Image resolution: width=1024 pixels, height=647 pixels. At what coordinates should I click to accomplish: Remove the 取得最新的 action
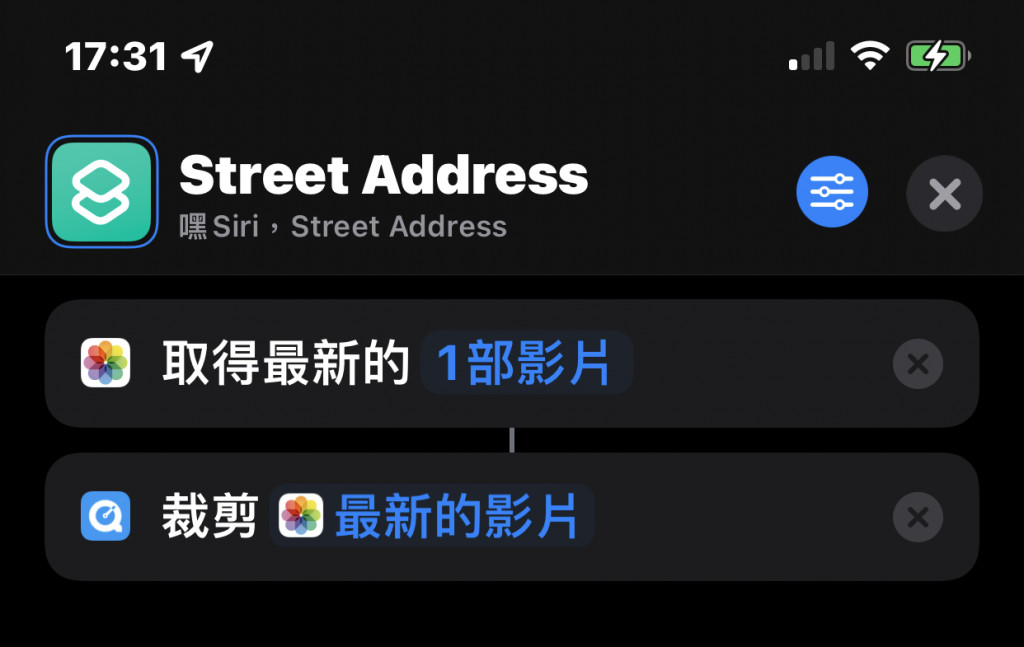pyautogui.click(x=917, y=364)
